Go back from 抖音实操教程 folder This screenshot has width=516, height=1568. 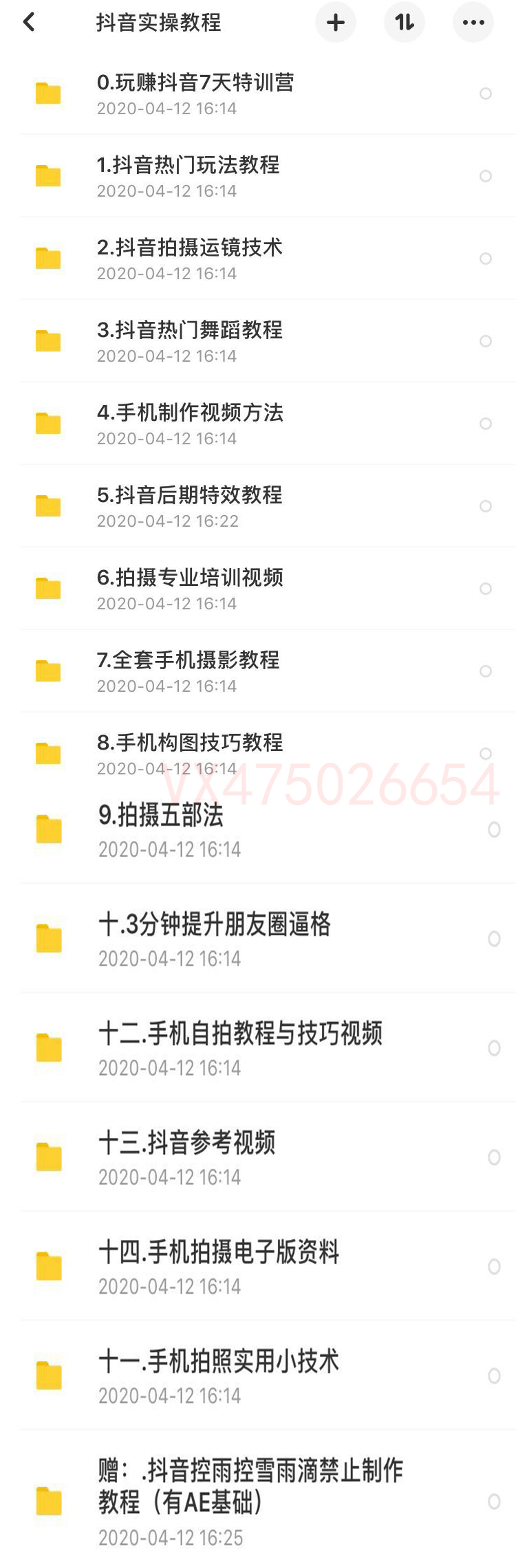(x=29, y=23)
